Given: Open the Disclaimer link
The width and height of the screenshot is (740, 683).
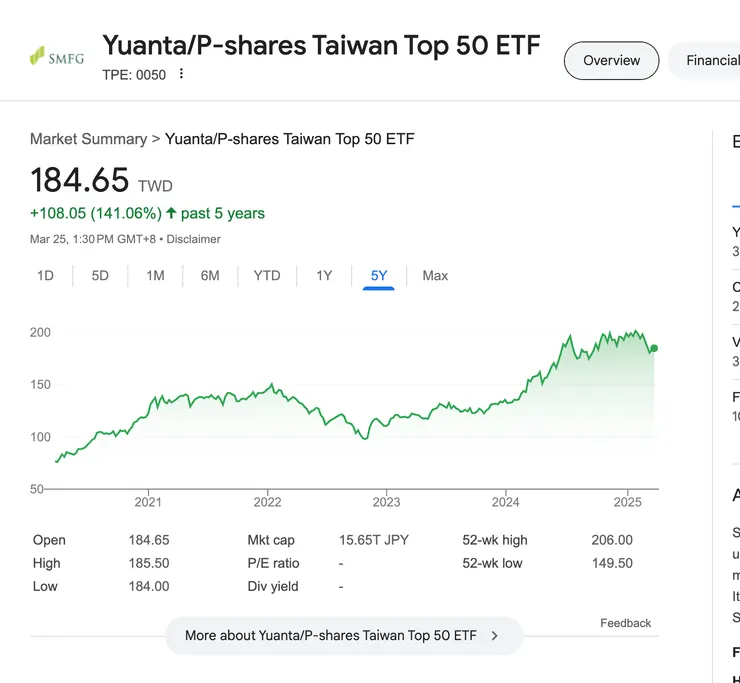Looking at the screenshot, I should click(x=193, y=239).
